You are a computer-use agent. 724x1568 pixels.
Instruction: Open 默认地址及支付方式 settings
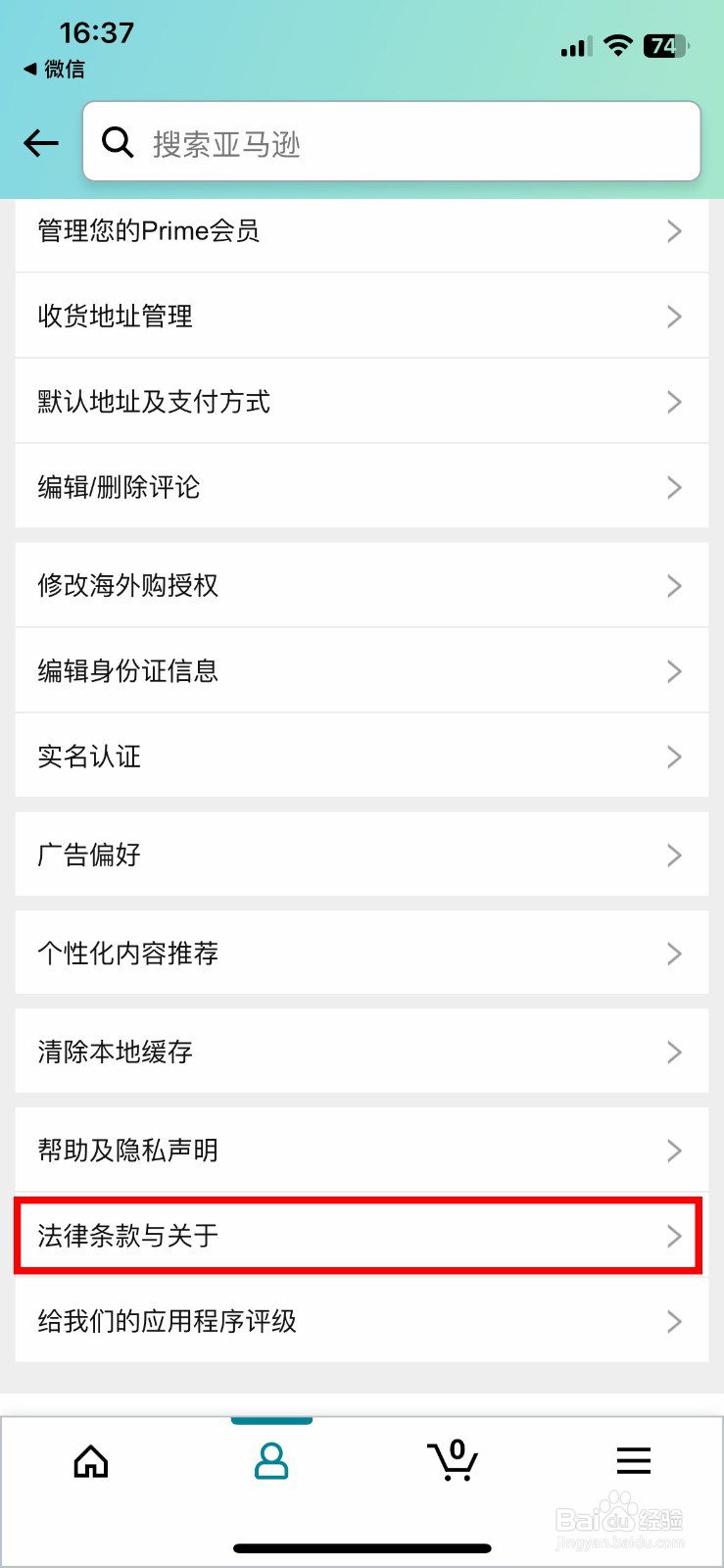click(x=362, y=402)
